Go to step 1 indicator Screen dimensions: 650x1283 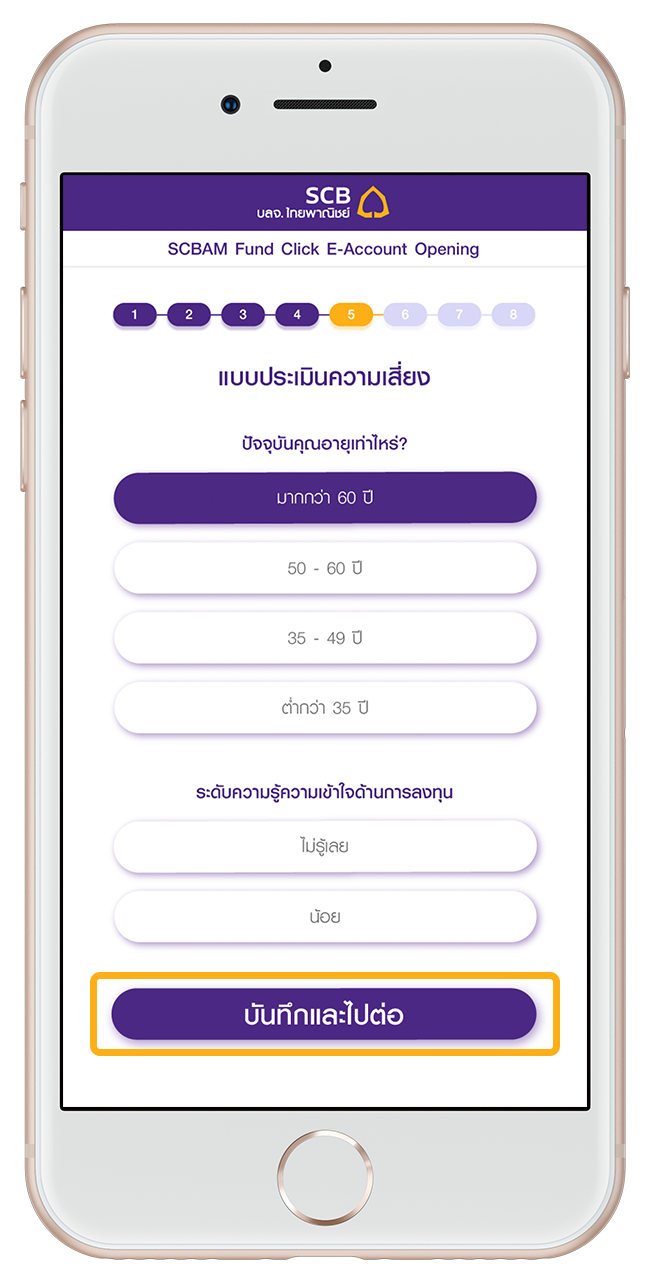[135, 315]
